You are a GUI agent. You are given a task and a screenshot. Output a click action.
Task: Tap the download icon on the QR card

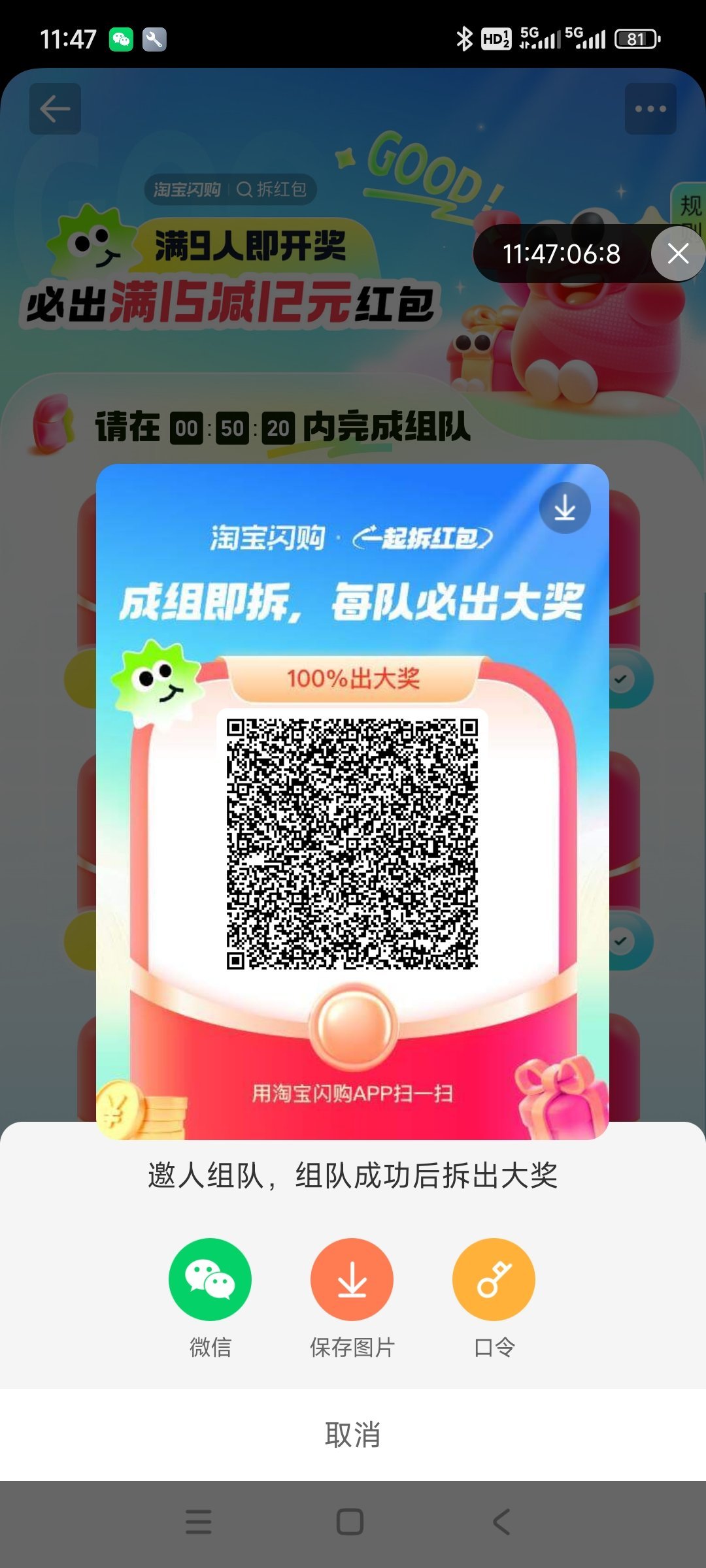click(x=565, y=508)
